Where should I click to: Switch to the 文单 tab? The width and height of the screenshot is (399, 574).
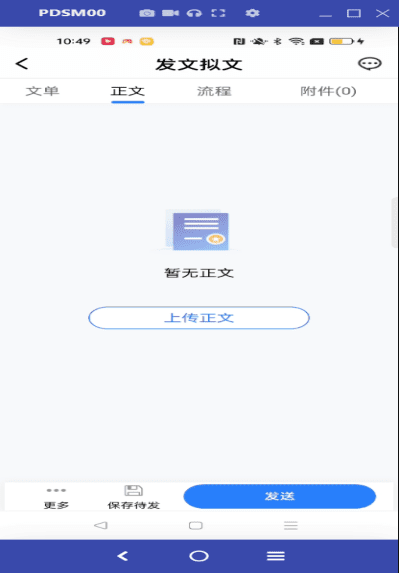point(42,91)
